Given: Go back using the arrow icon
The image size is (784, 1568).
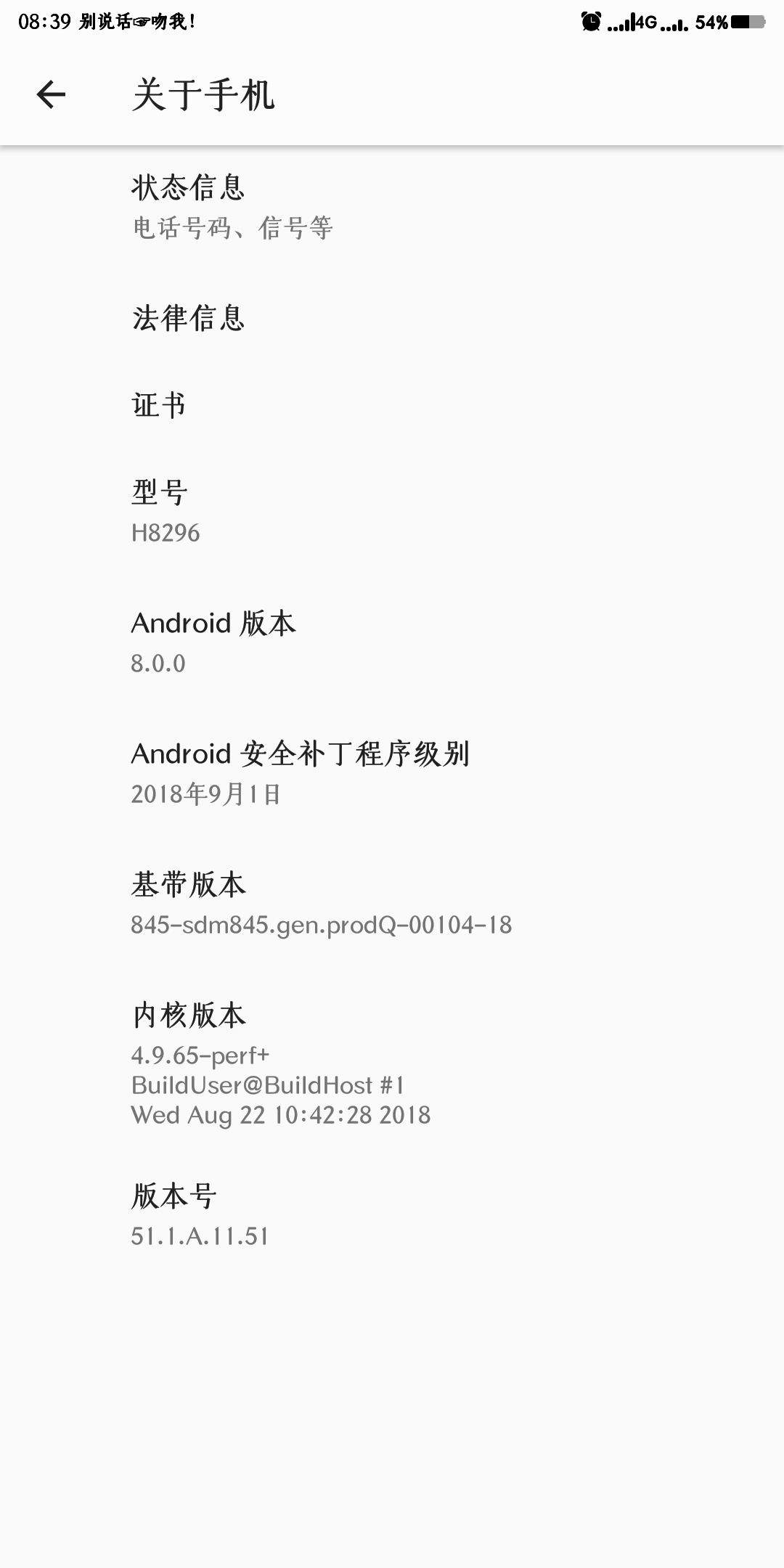Looking at the screenshot, I should coord(51,94).
